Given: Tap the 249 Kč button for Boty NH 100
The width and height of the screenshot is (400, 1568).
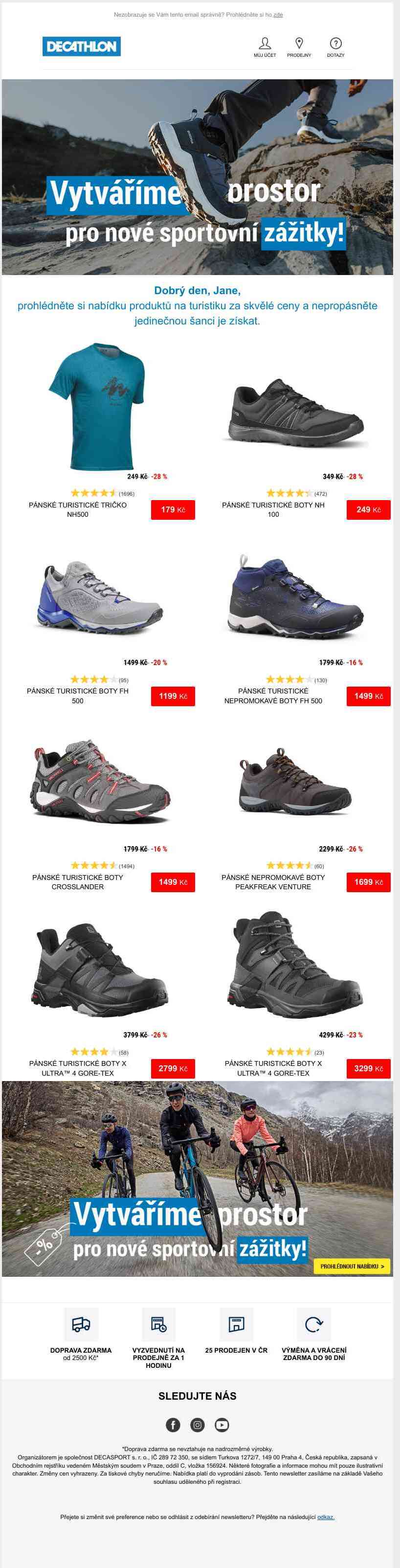Looking at the screenshot, I should [368, 509].
